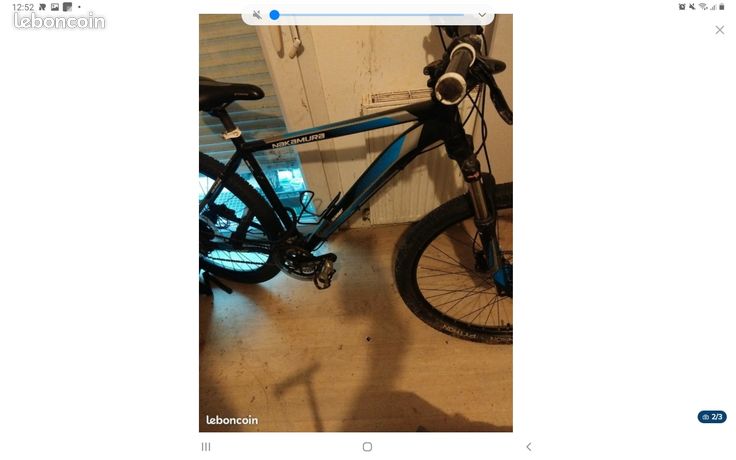Tap the muted speaker icon
The image size is (736, 460).
(257, 15)
